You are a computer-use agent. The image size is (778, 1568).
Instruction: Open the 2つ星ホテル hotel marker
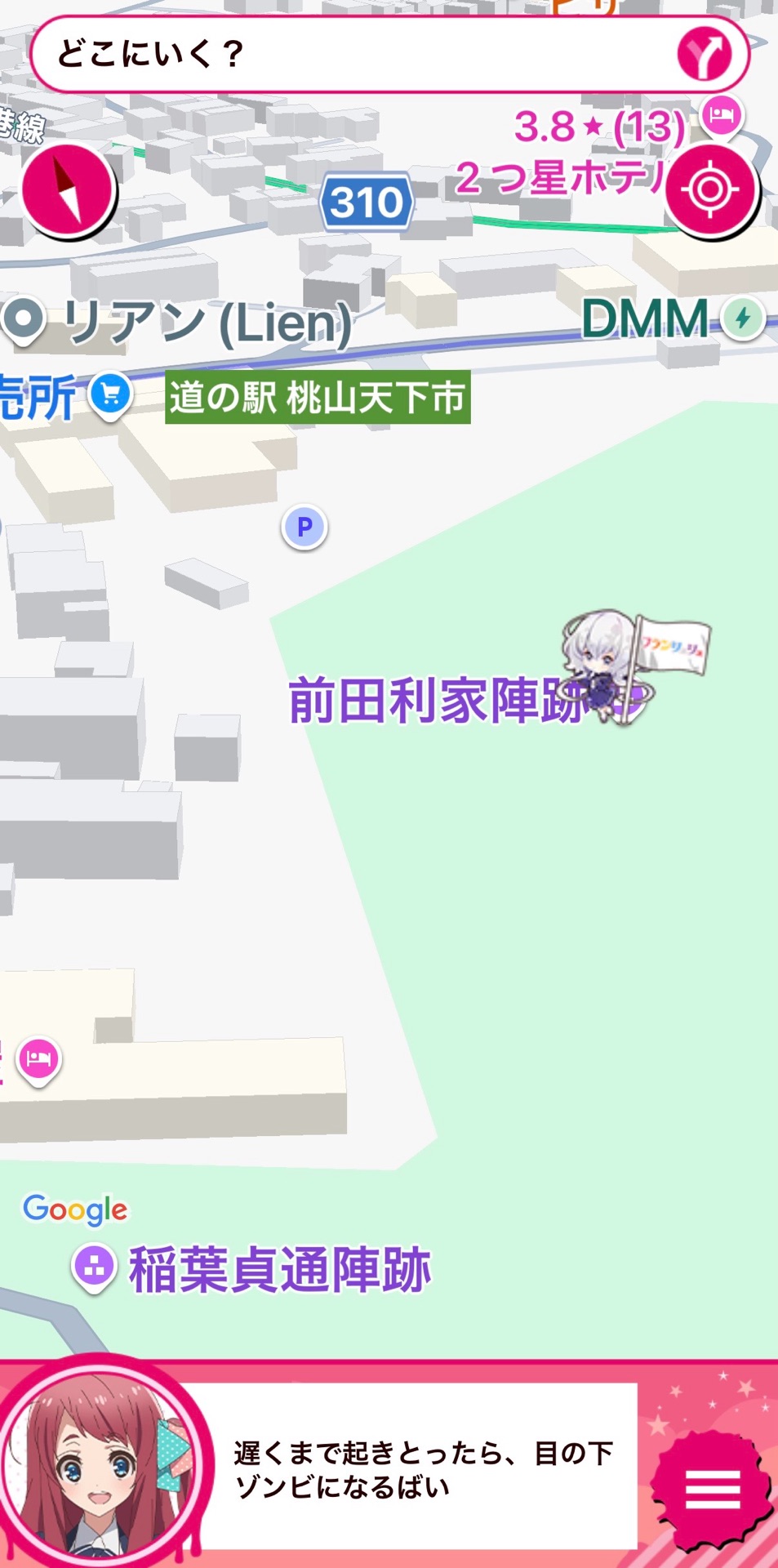pyautogui.click(x=721, y=115)
